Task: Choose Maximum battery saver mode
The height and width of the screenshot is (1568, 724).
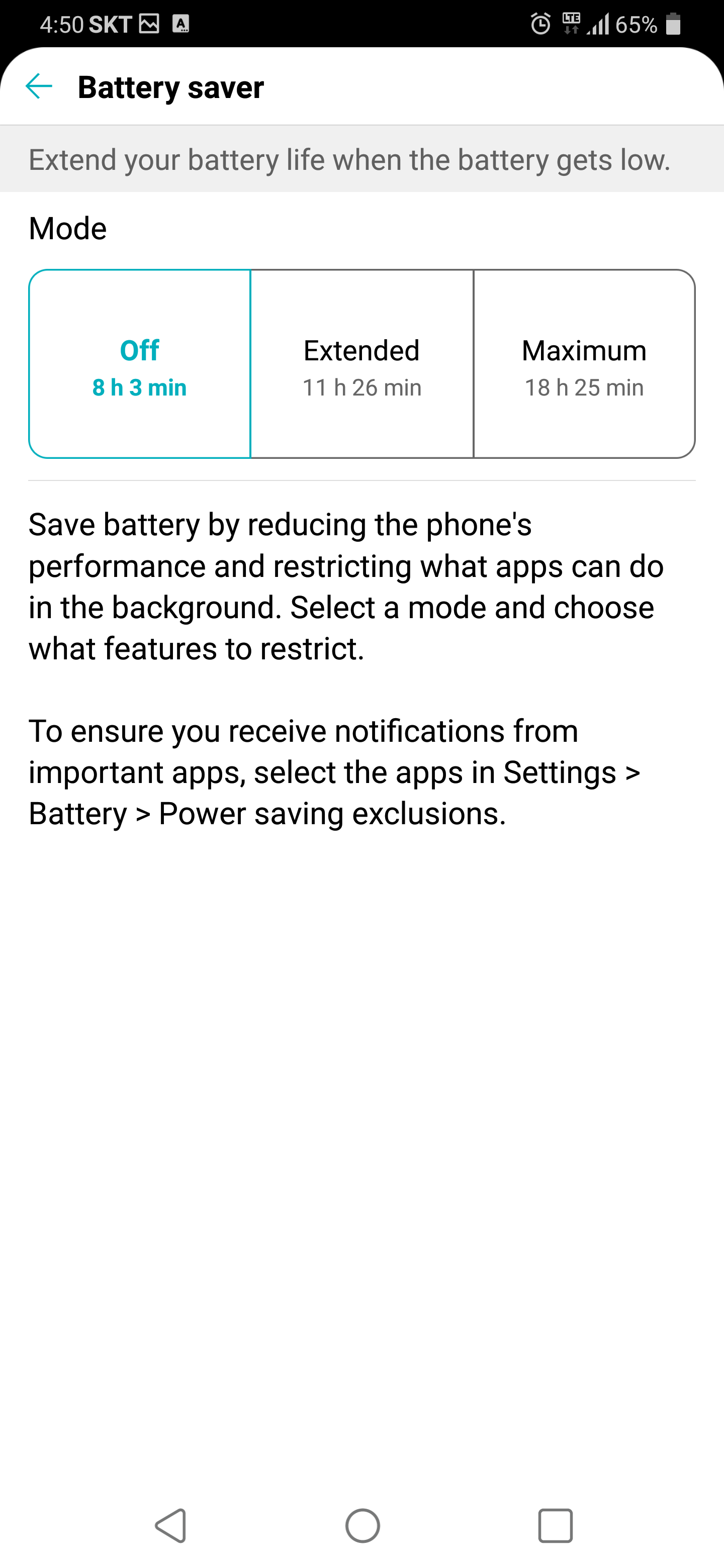Action: point(584,364)
